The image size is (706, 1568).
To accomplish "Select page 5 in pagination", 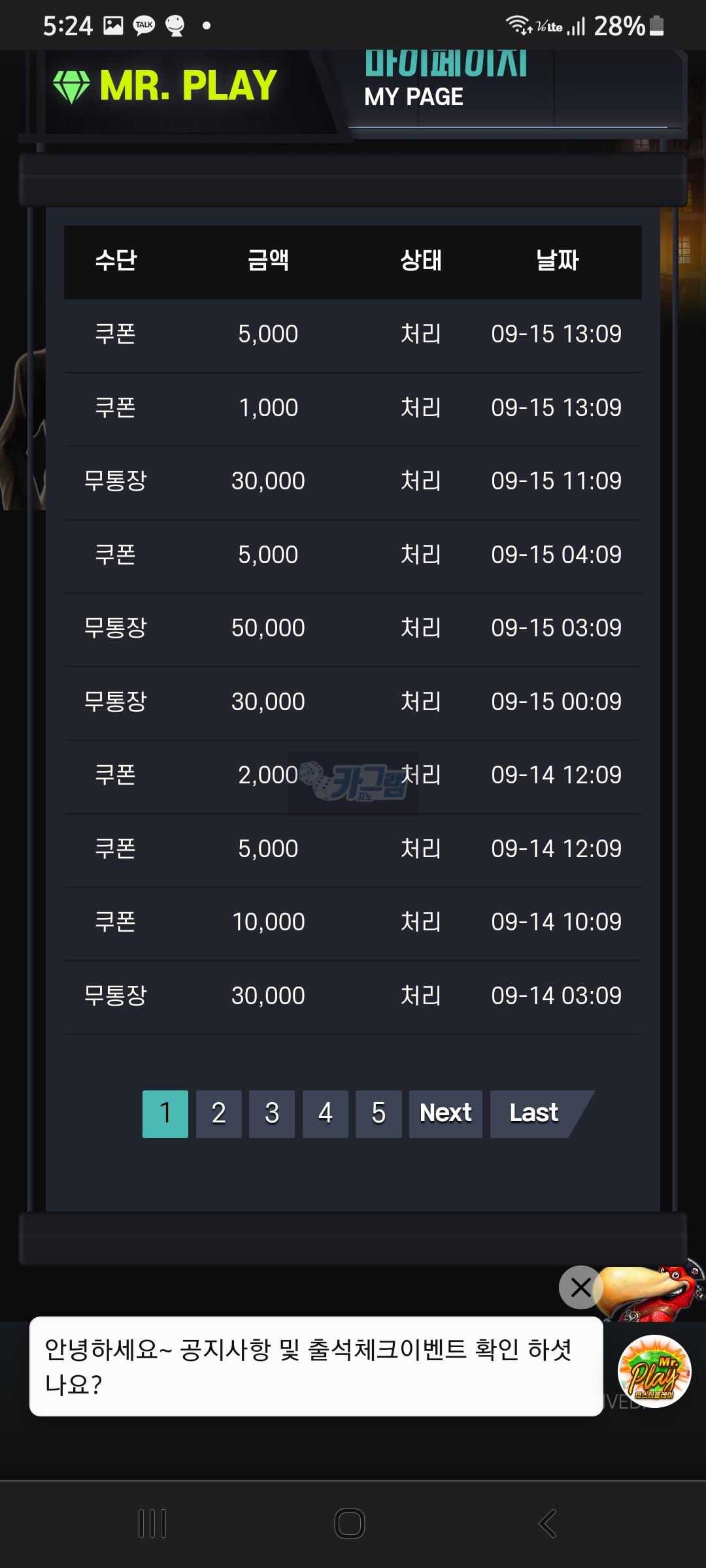I will pos(378,1113).
